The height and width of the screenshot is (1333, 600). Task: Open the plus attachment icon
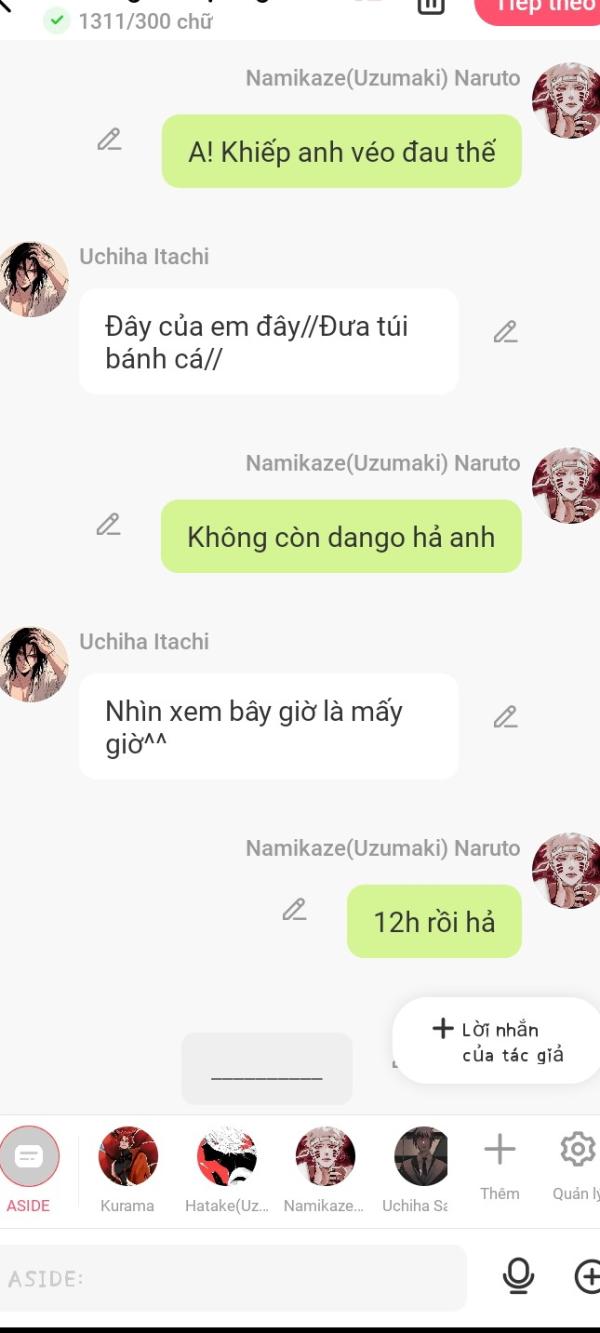[x=587, y=1276]
